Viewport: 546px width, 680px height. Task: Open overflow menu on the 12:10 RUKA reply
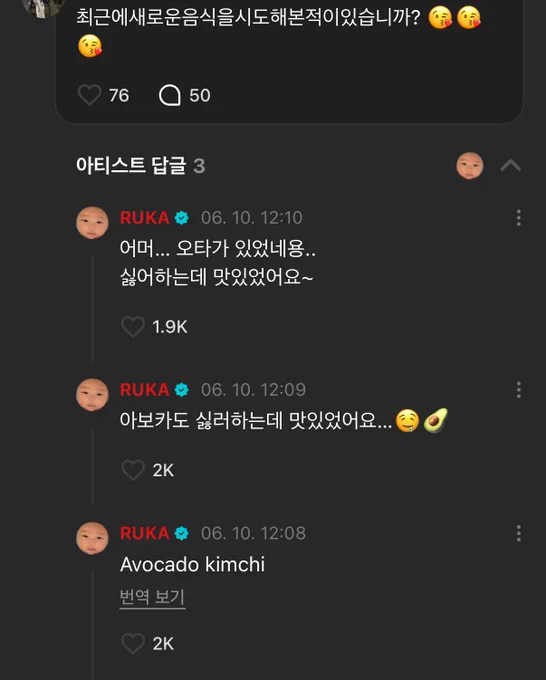518,218
